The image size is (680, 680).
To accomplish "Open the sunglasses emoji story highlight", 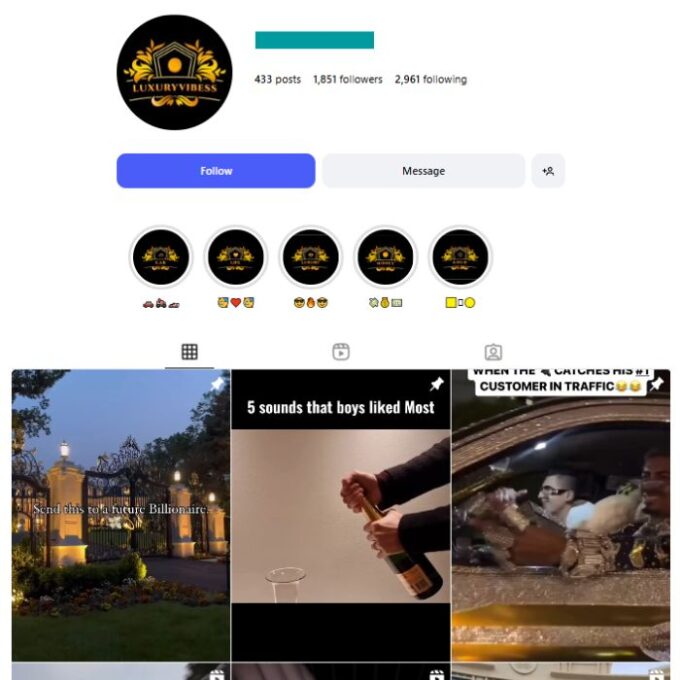I will pyautogui.click(x=310, y=258).
